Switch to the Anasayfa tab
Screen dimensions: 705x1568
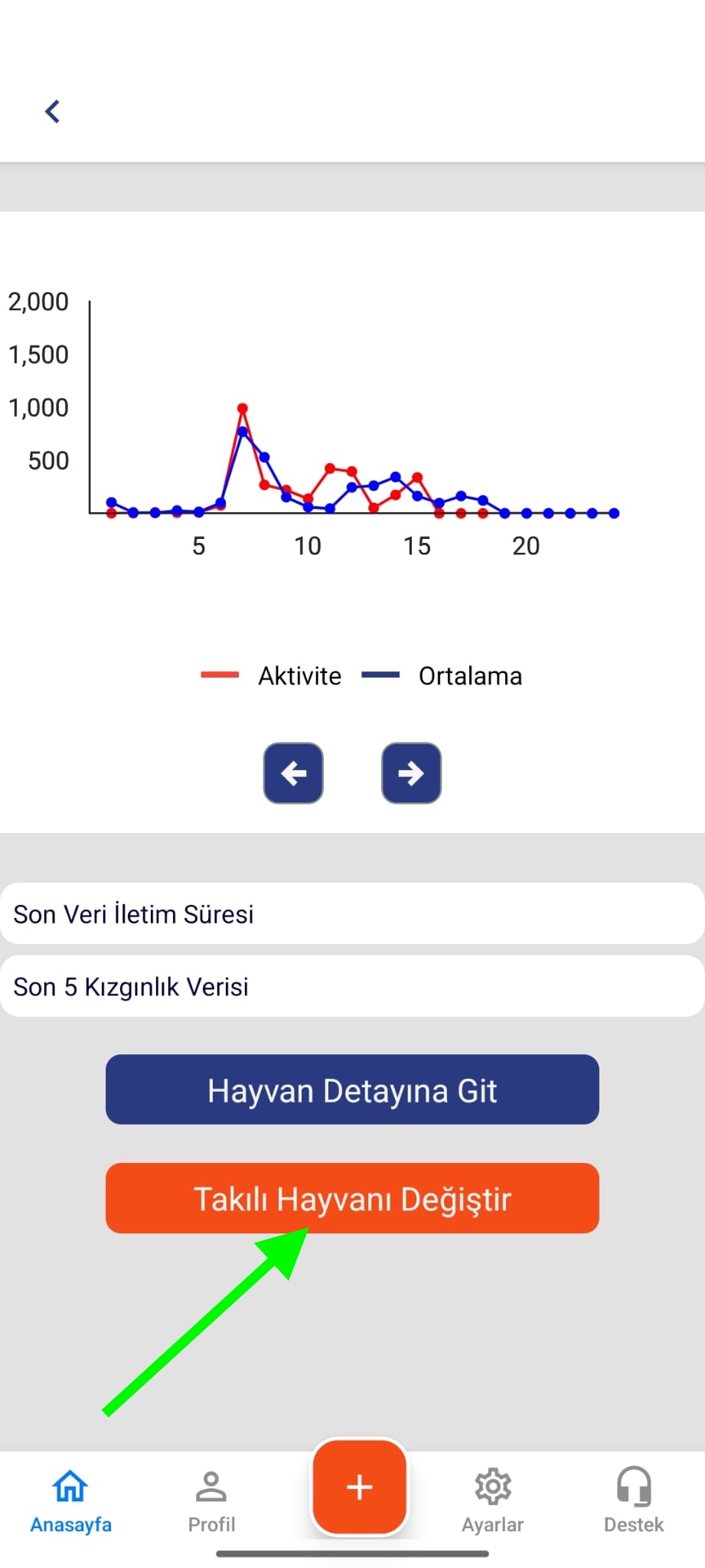coord(70,1501)
